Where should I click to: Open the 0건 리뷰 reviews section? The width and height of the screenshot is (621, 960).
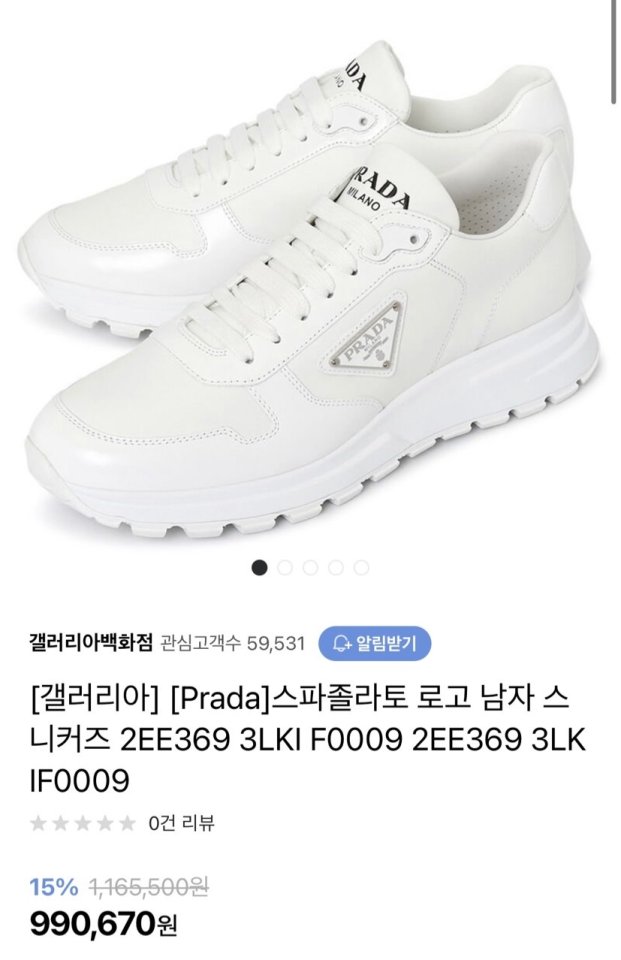(180, 824)
